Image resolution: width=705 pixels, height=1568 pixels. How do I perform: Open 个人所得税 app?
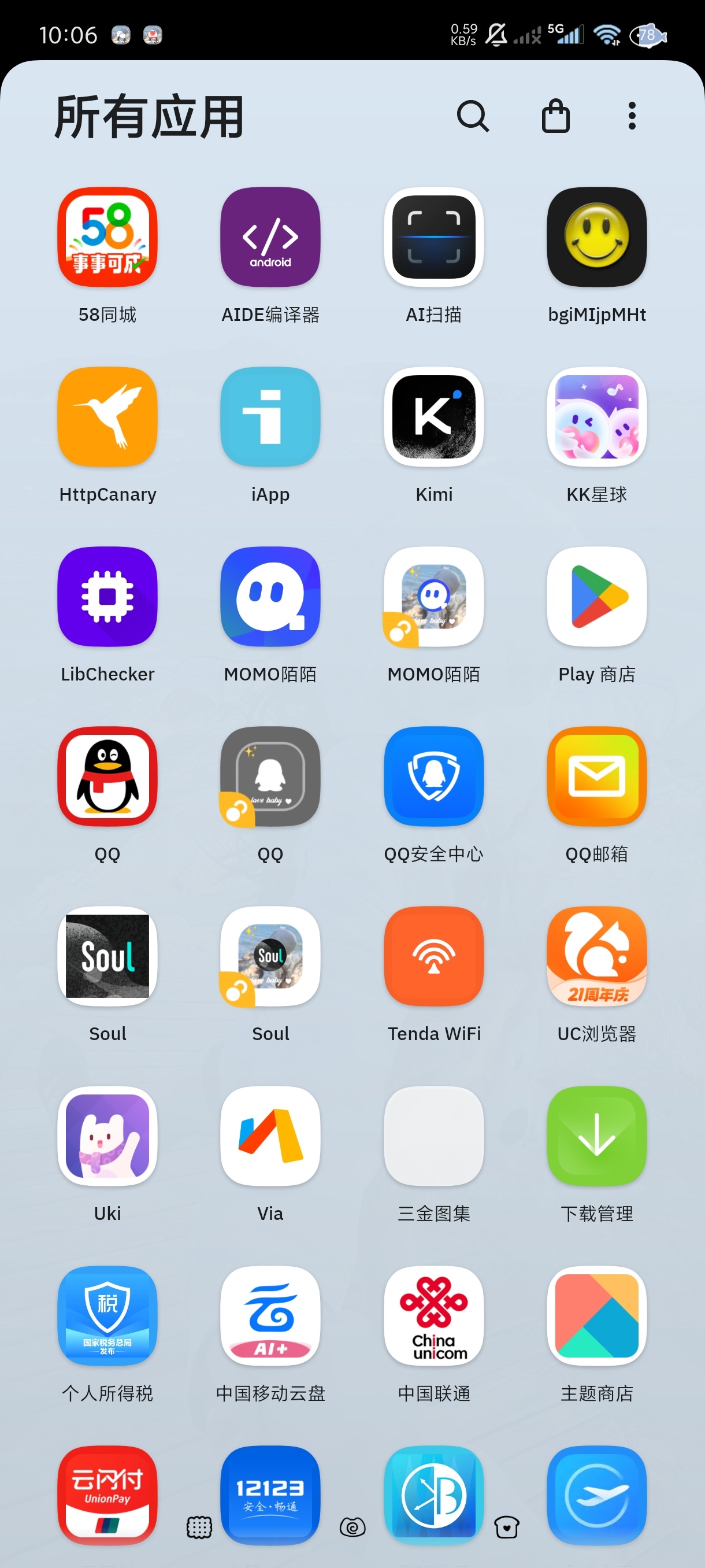coord(107,1315)
